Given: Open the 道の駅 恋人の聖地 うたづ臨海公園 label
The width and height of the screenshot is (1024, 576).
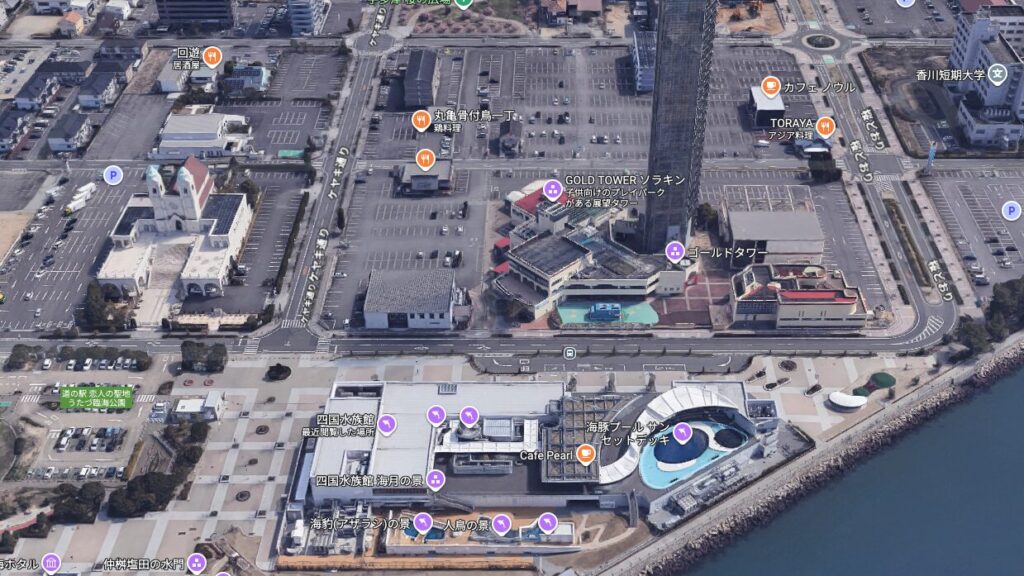Looking at the screenshot, I should [94, 398].
